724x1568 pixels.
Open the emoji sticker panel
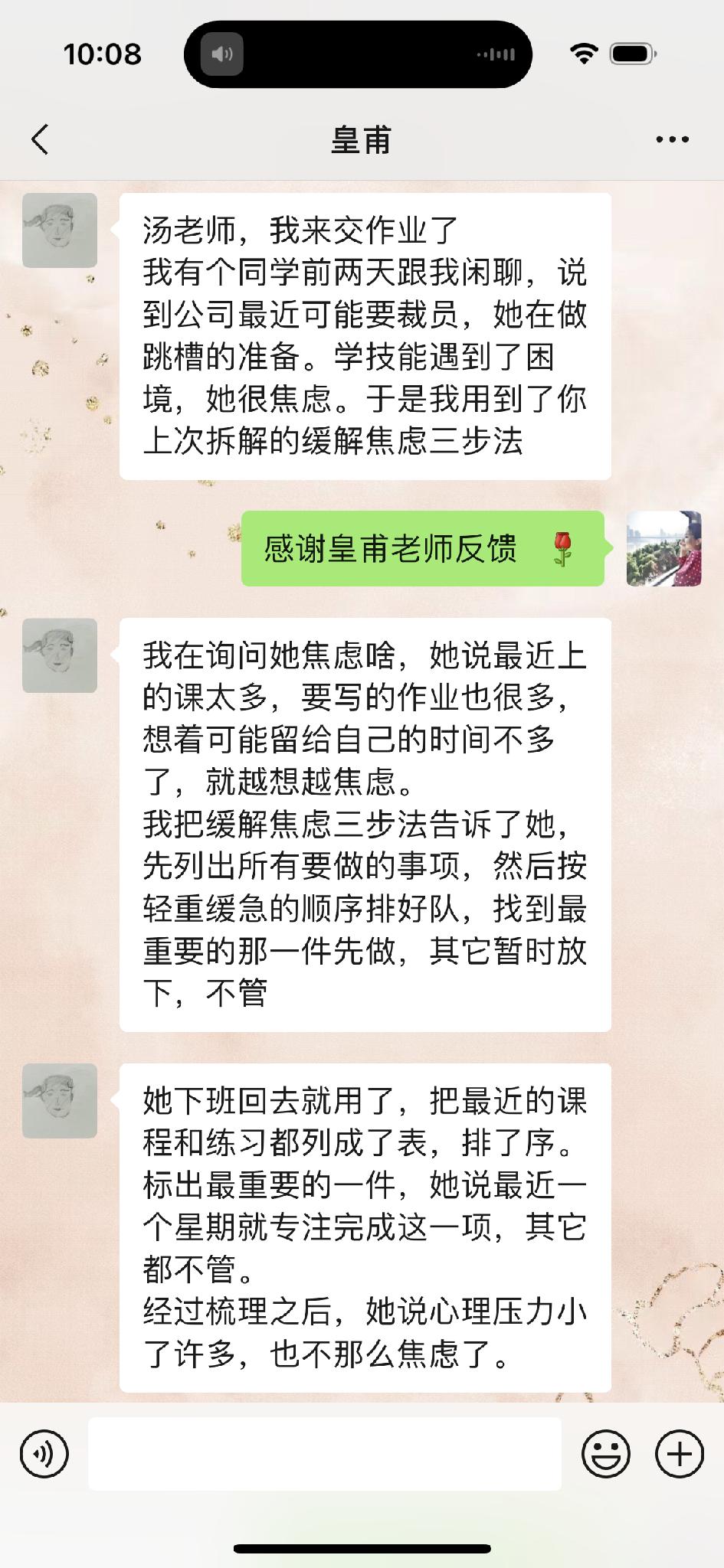[x=605, y=1453]
